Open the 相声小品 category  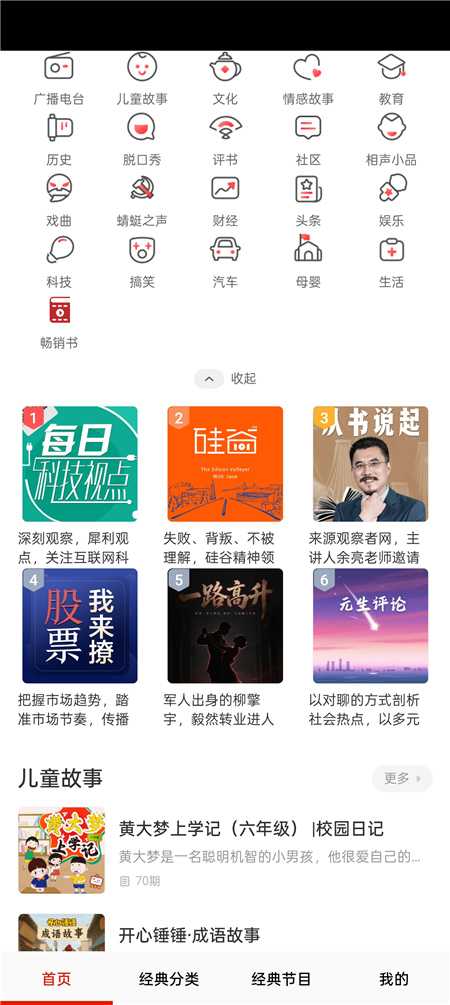click(391, 139)
